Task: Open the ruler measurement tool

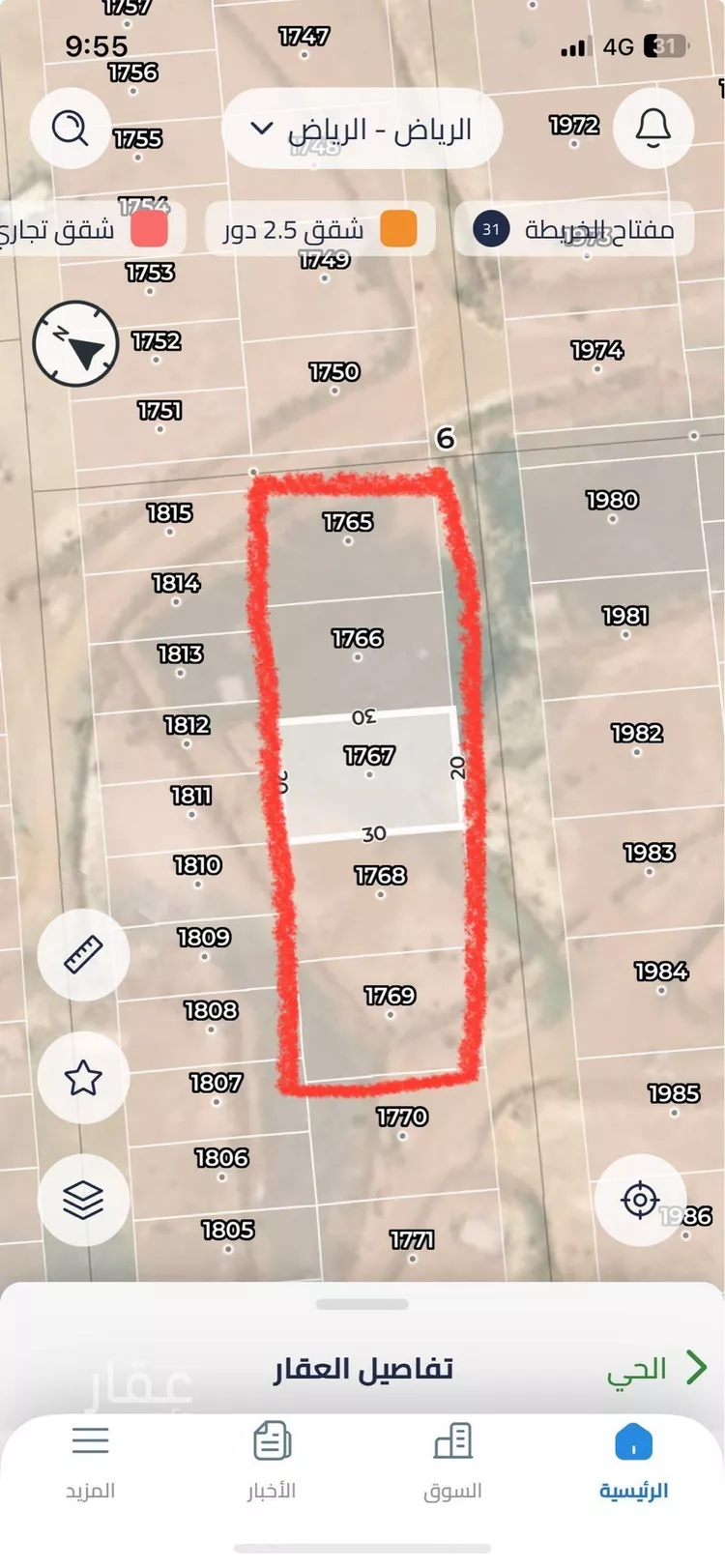Action: point(83,954)
